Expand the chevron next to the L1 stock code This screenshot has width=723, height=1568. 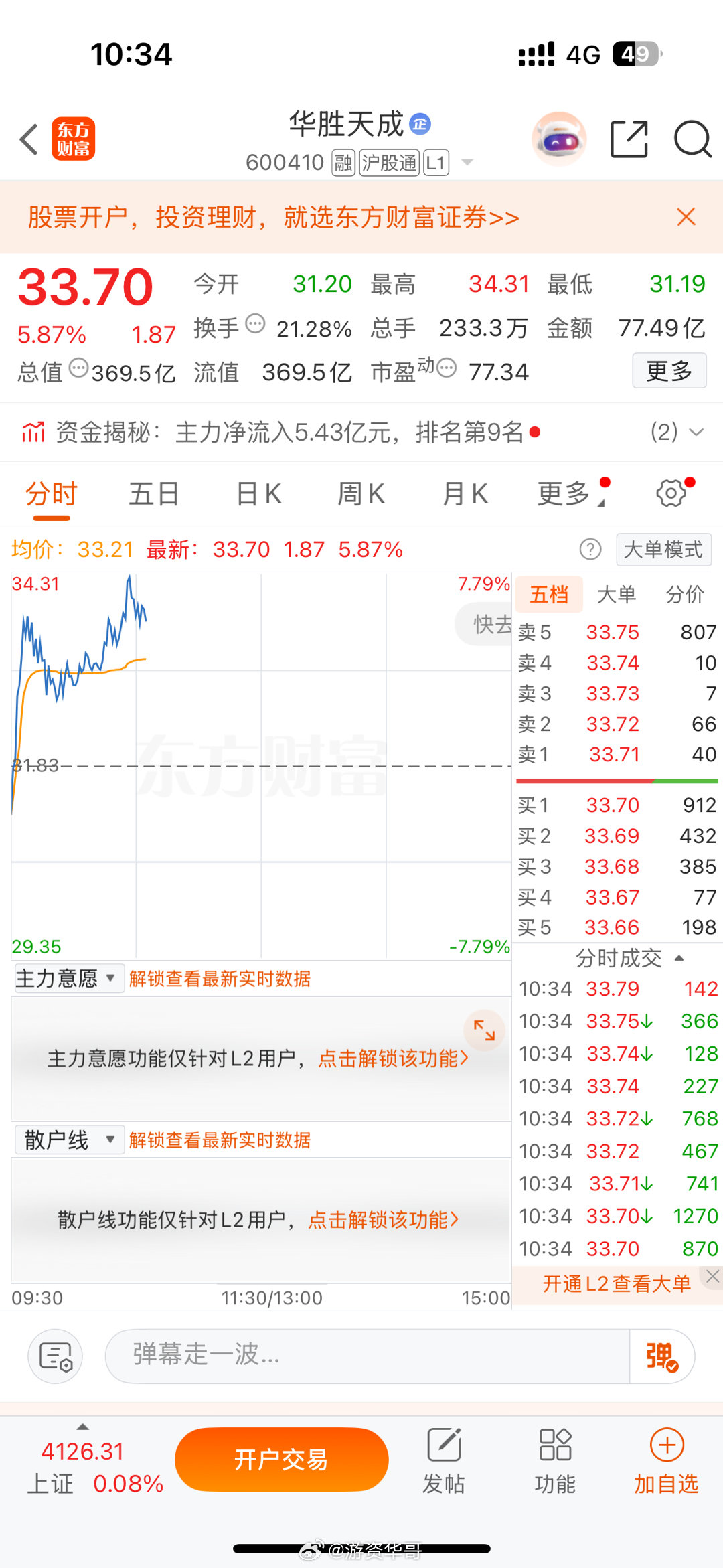[467, 162]
